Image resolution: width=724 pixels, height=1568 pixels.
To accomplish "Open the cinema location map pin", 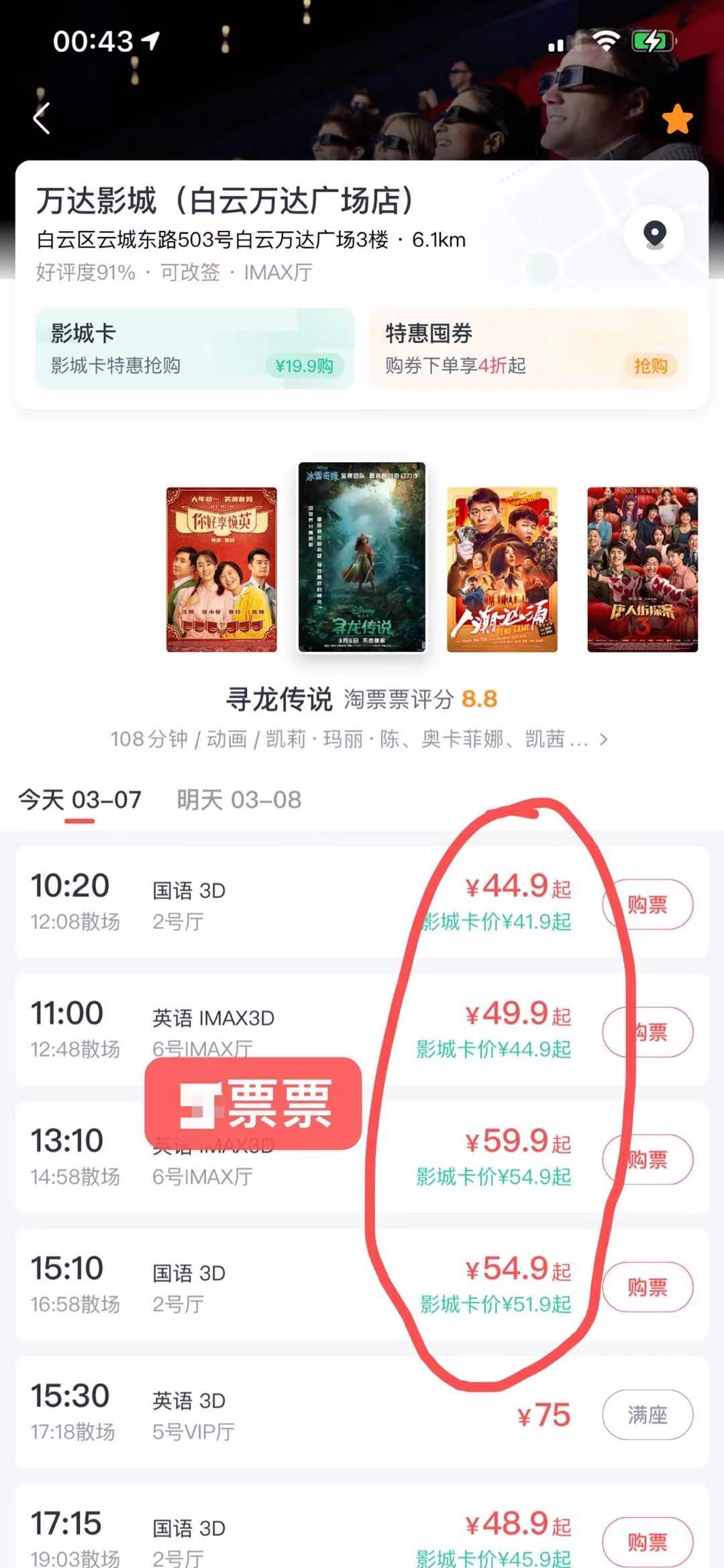I will click(x=654, y=234).
